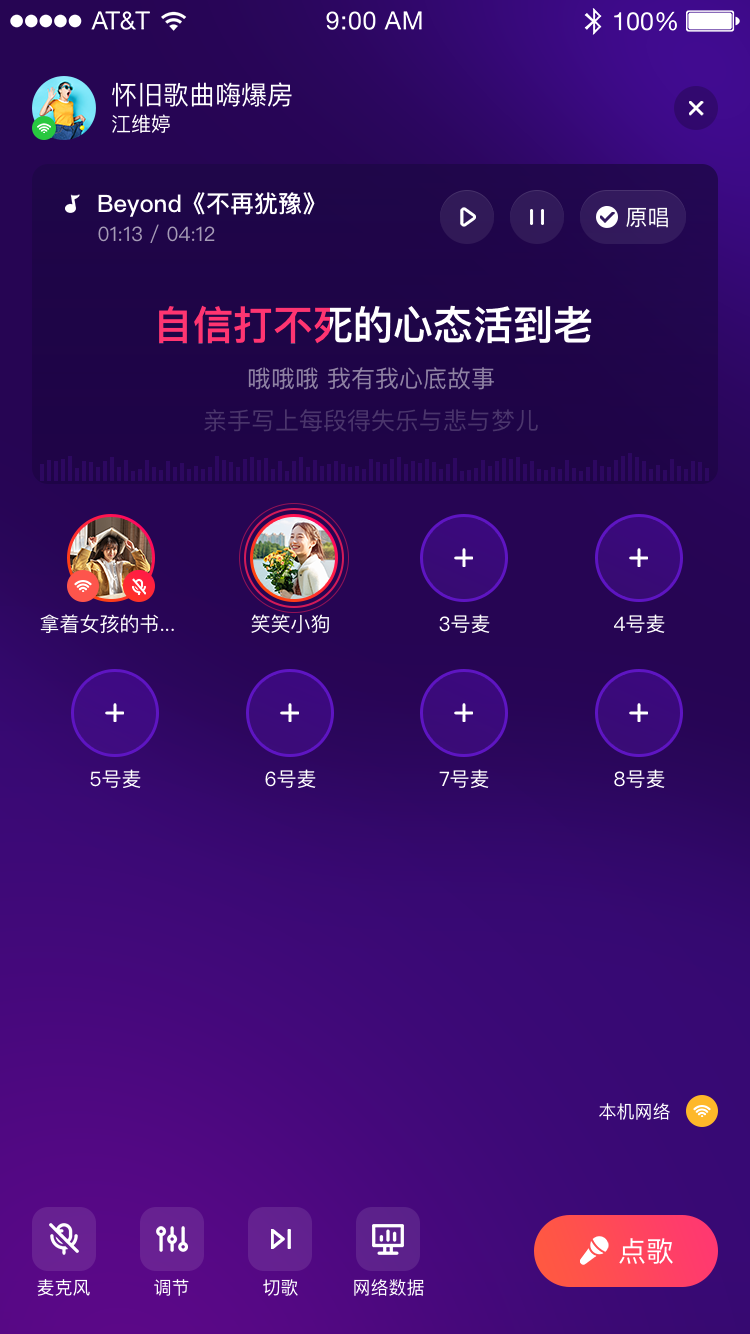The image size is (750, 1334).
Task: Tap the play button for the song
Action: tap(467, 217)
